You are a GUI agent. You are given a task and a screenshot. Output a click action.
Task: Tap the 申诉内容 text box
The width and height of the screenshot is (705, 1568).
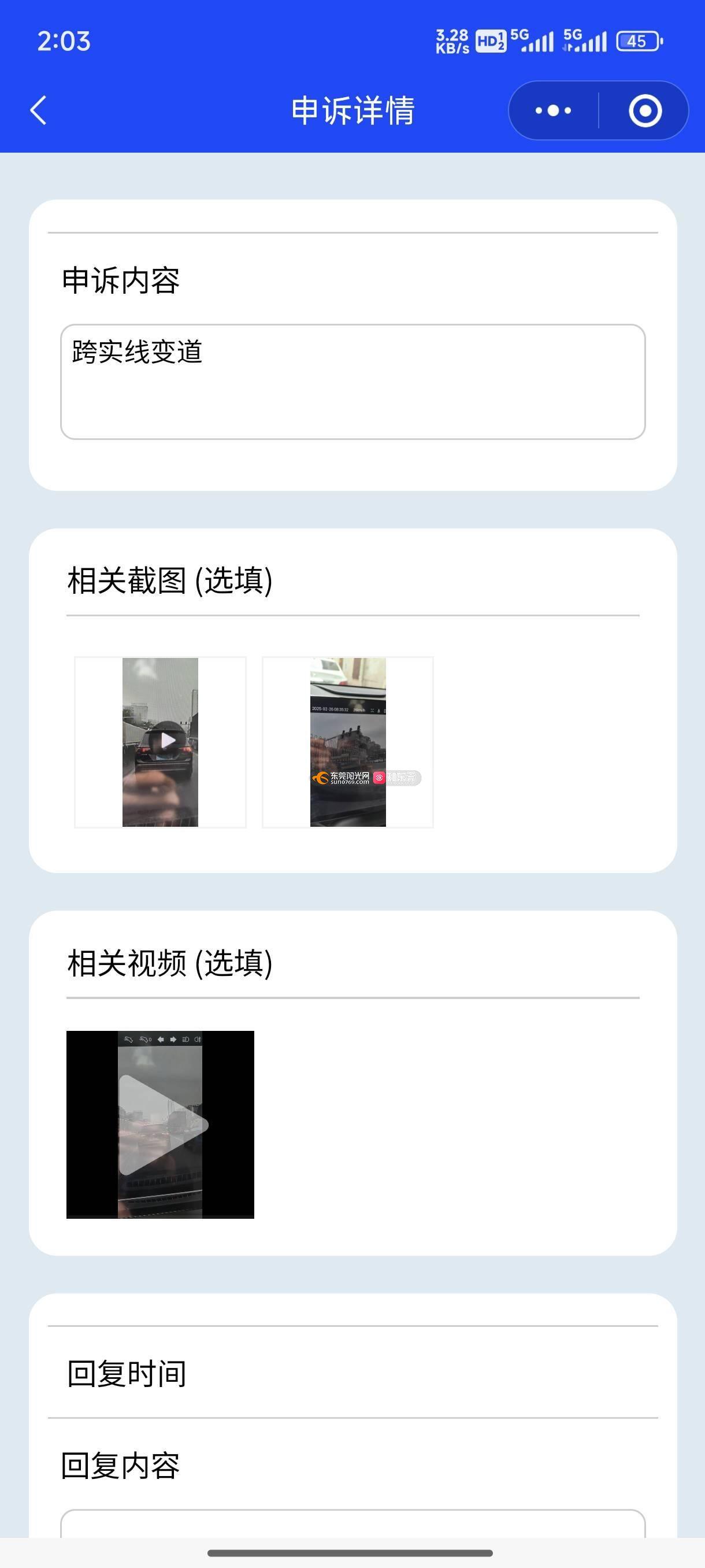pos(352,382)
